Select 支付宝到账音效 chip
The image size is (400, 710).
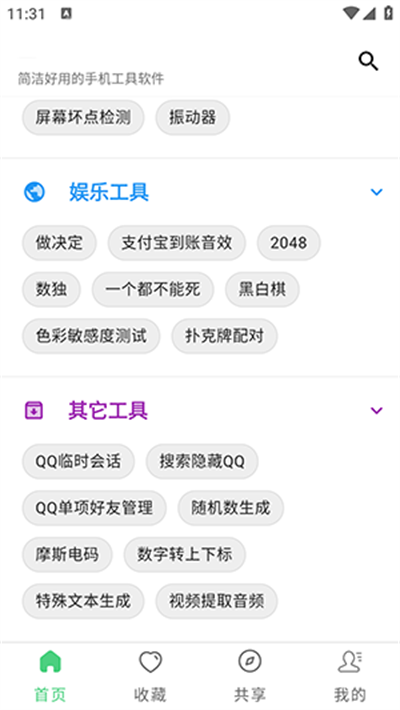tap(177, 243)
